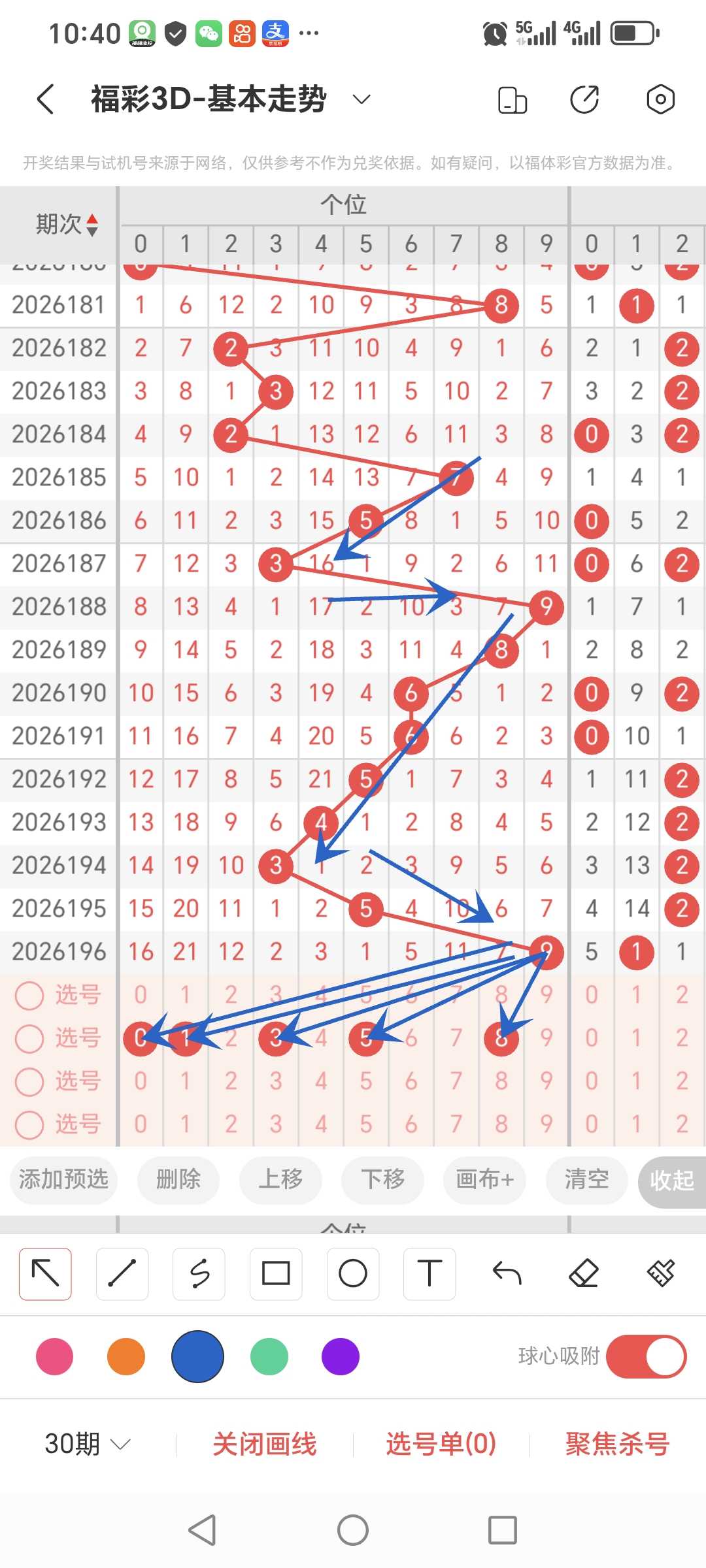Toggle the 球心吸附 switch off
The height and width of the screenshot is (1568, 706).
(646, 1356)
